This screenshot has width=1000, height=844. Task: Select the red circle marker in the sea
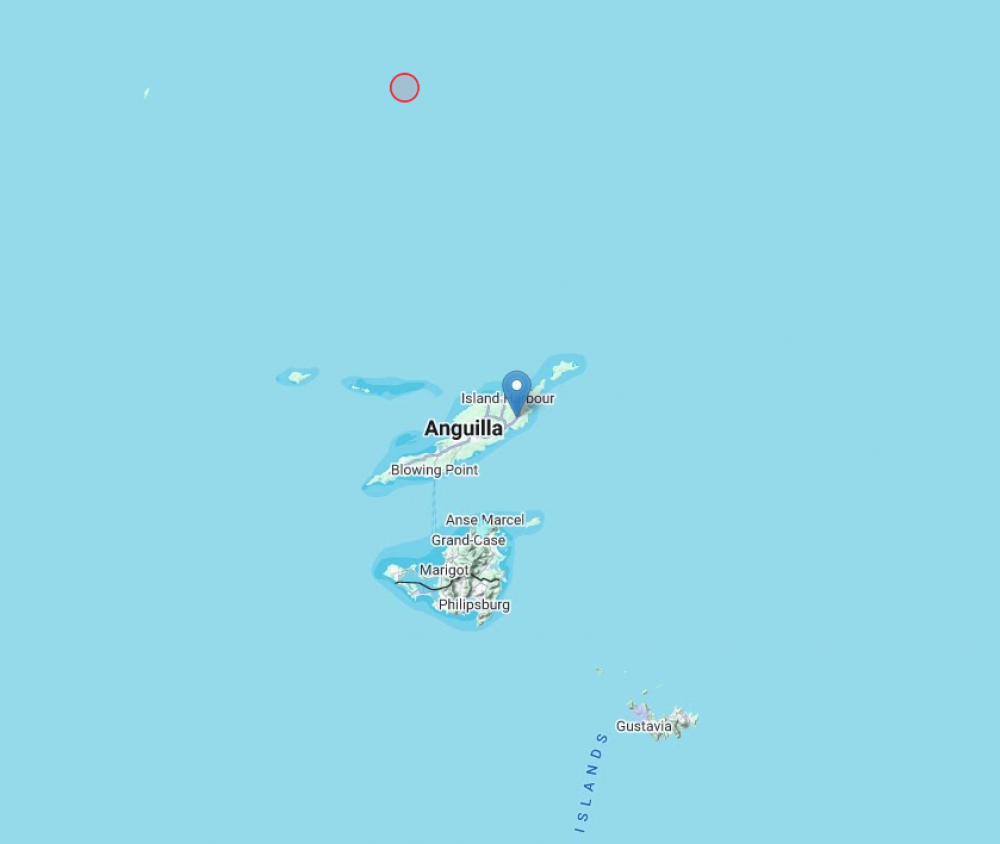(404, 88)
